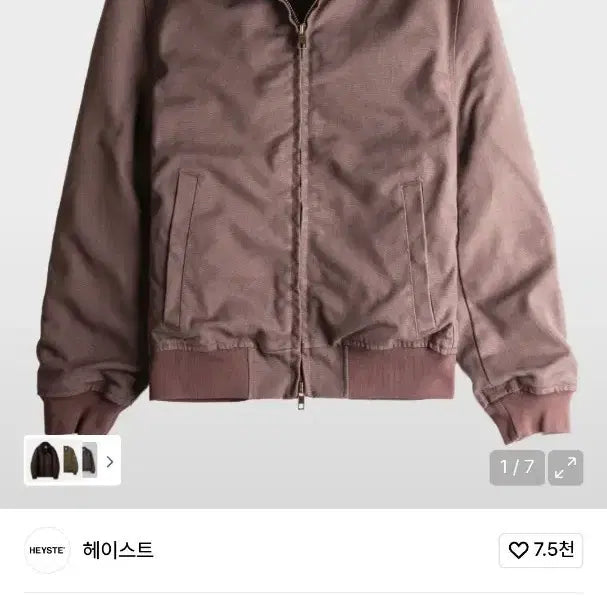607x607 pixels.
Task: Open the color variants thumbnail strip
Action: (72, 461)
